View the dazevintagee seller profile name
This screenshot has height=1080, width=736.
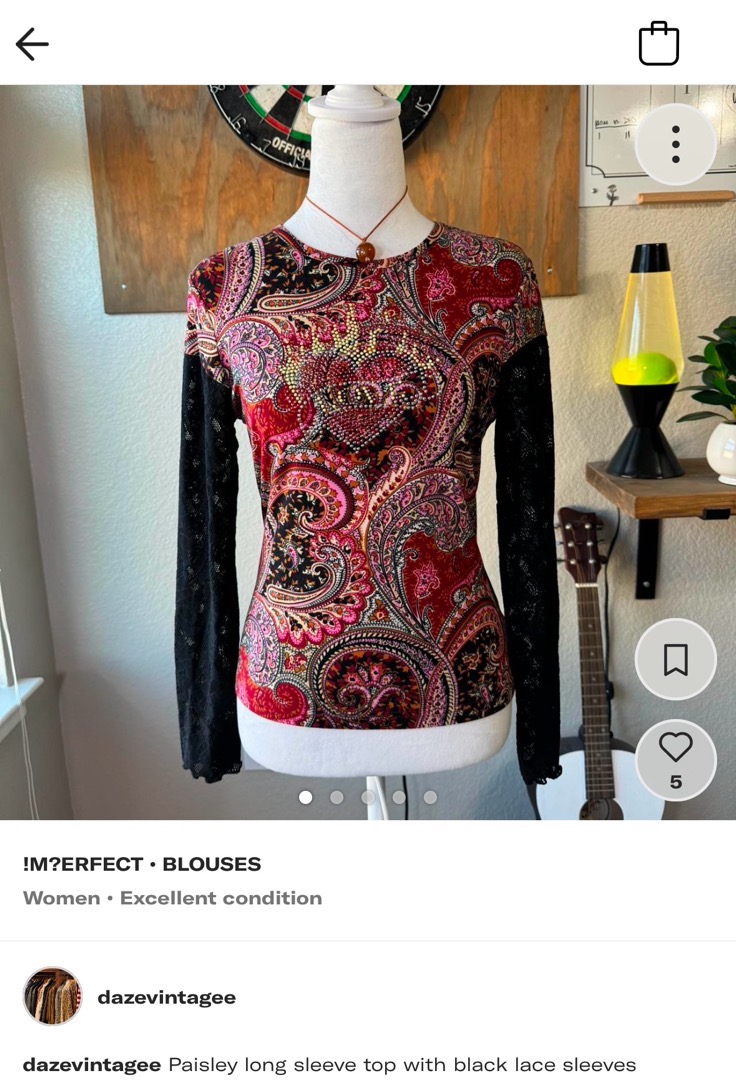[x=167, y=997]
